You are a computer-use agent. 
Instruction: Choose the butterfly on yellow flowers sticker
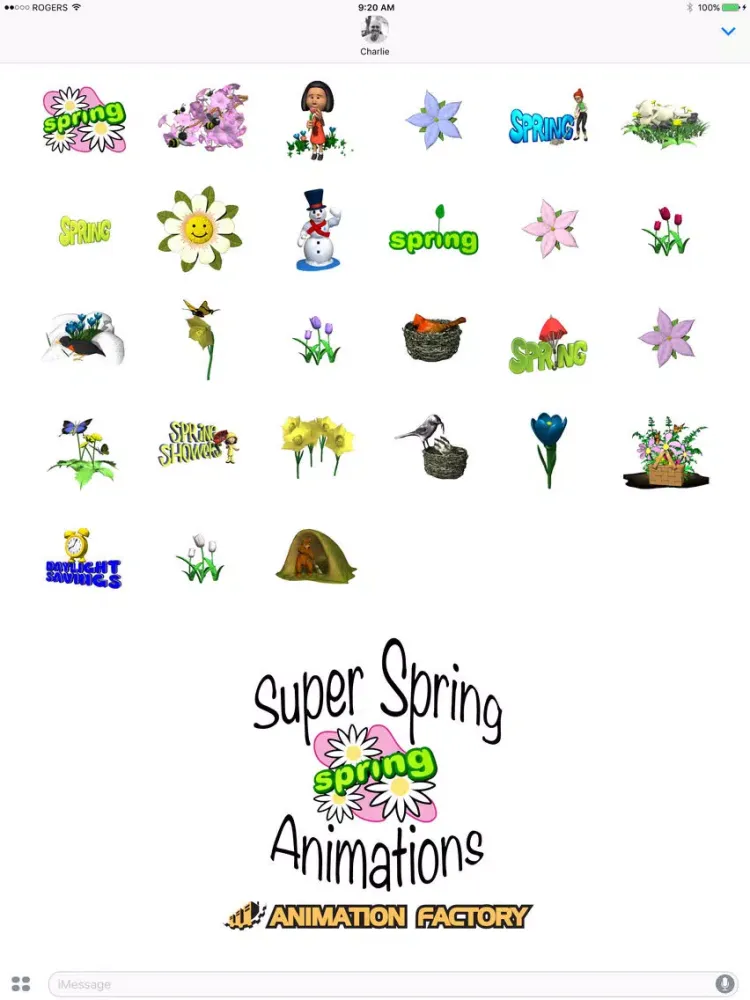84,452
